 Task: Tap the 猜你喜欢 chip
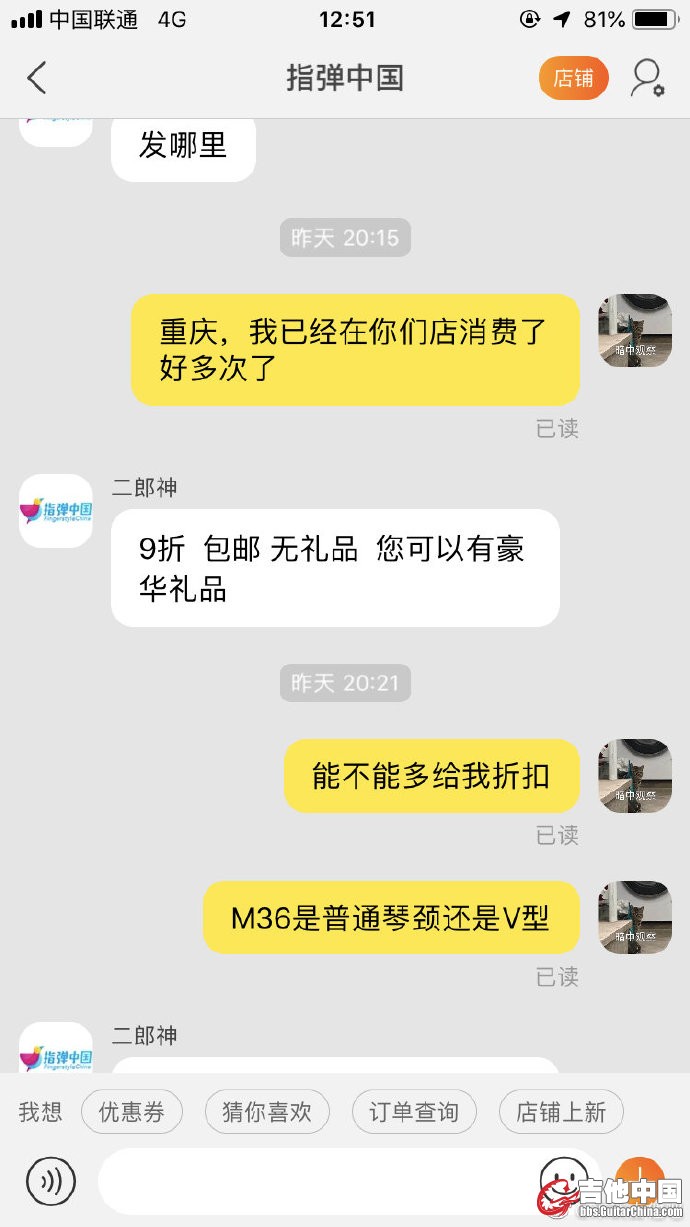(266, 1112)
